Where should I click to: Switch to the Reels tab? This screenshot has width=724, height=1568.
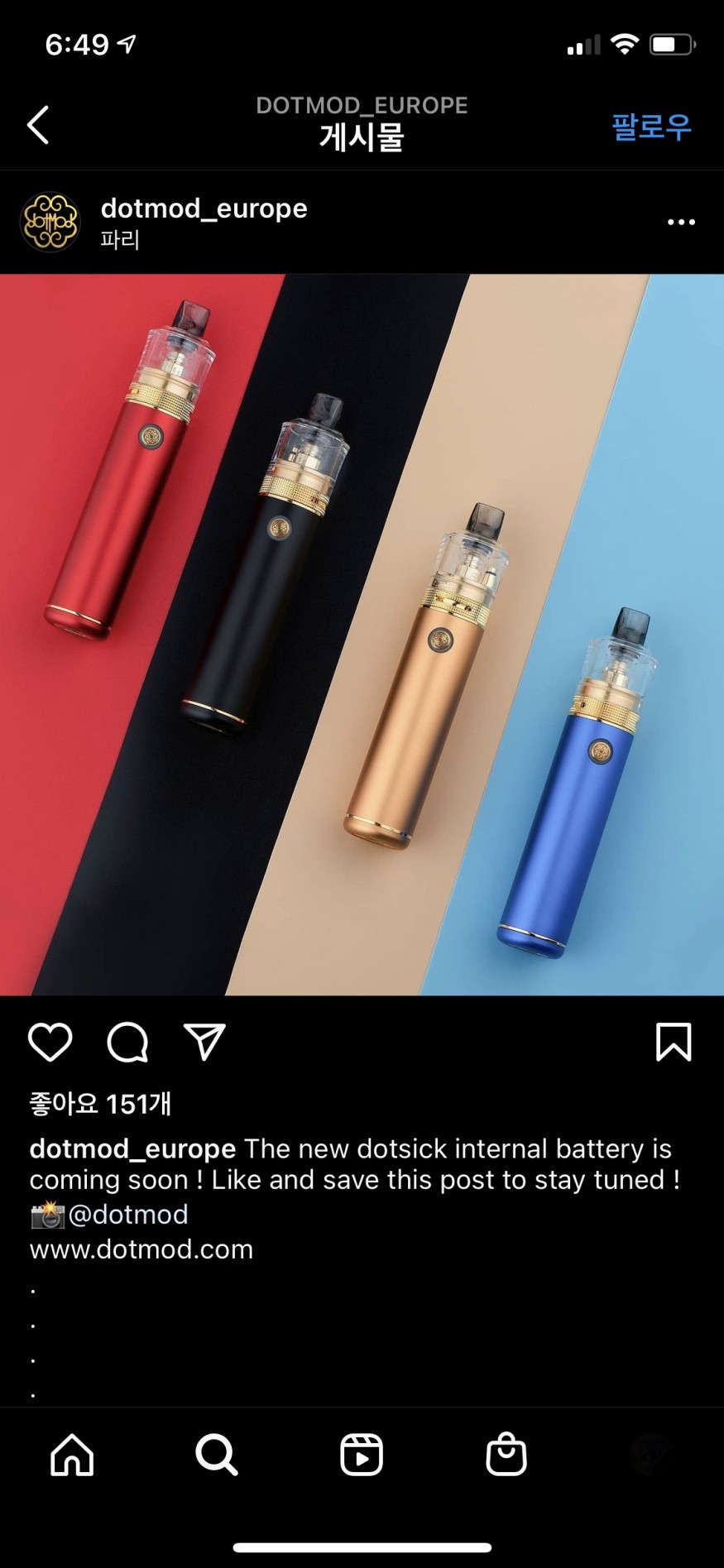click(362, 1455)
